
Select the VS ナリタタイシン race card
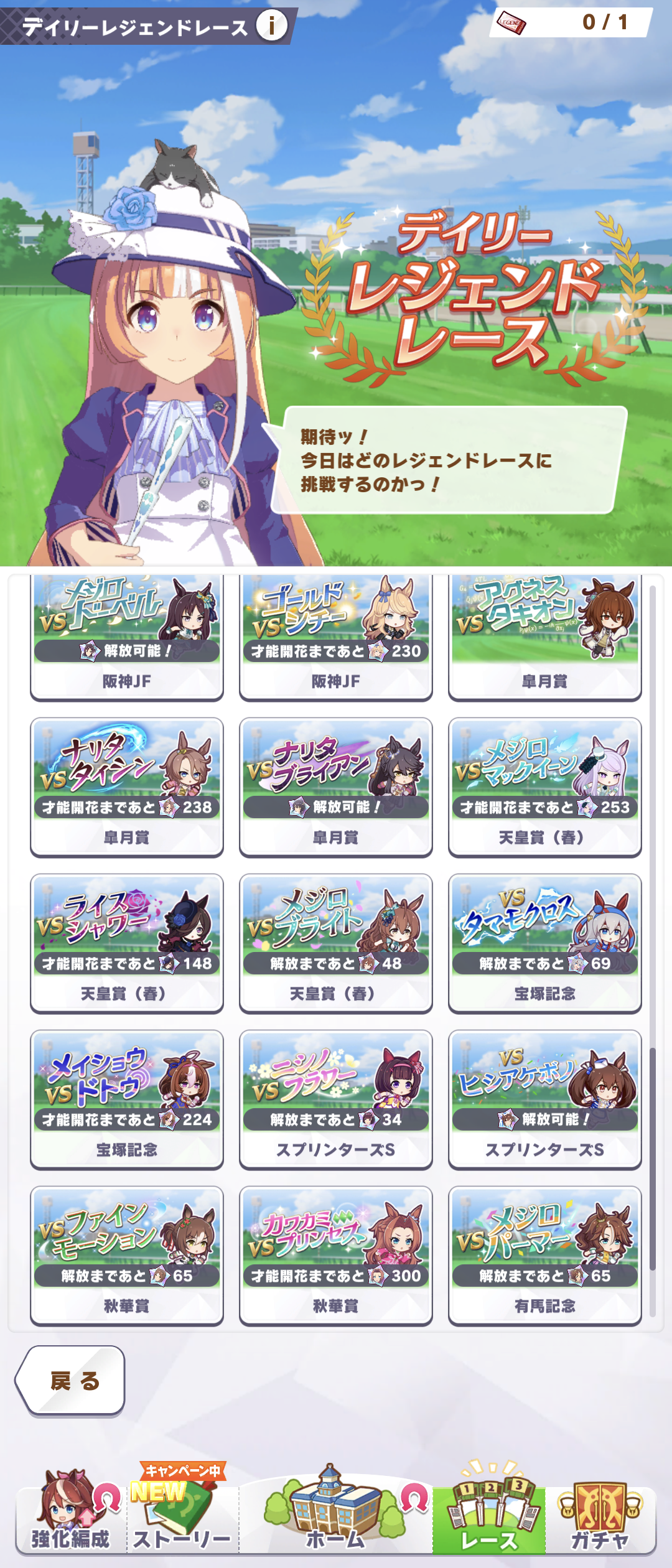click(127, 787)
